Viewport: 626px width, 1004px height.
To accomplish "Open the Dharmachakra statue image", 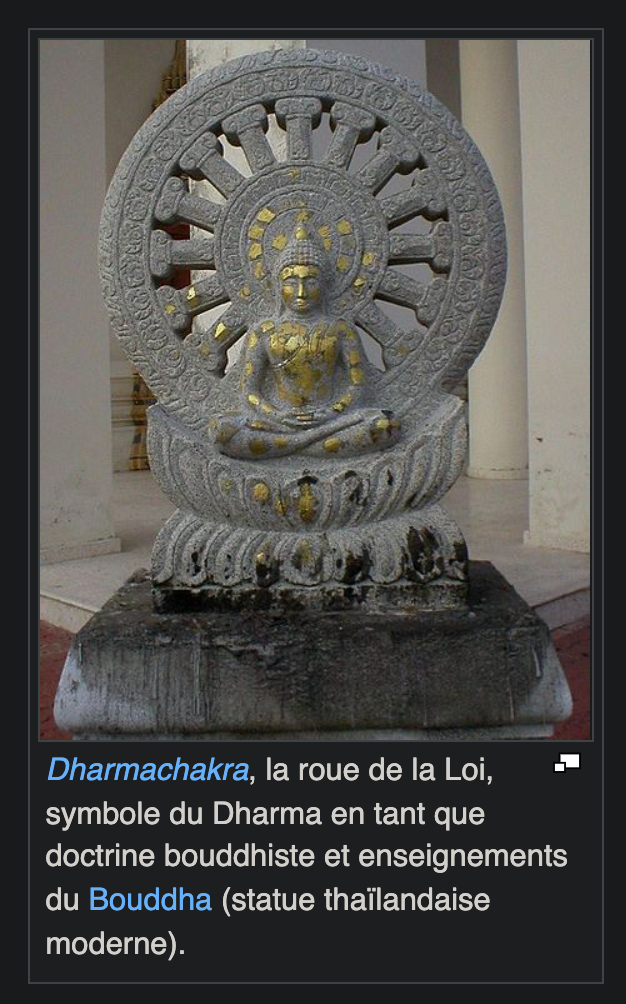I will point(316,390).
